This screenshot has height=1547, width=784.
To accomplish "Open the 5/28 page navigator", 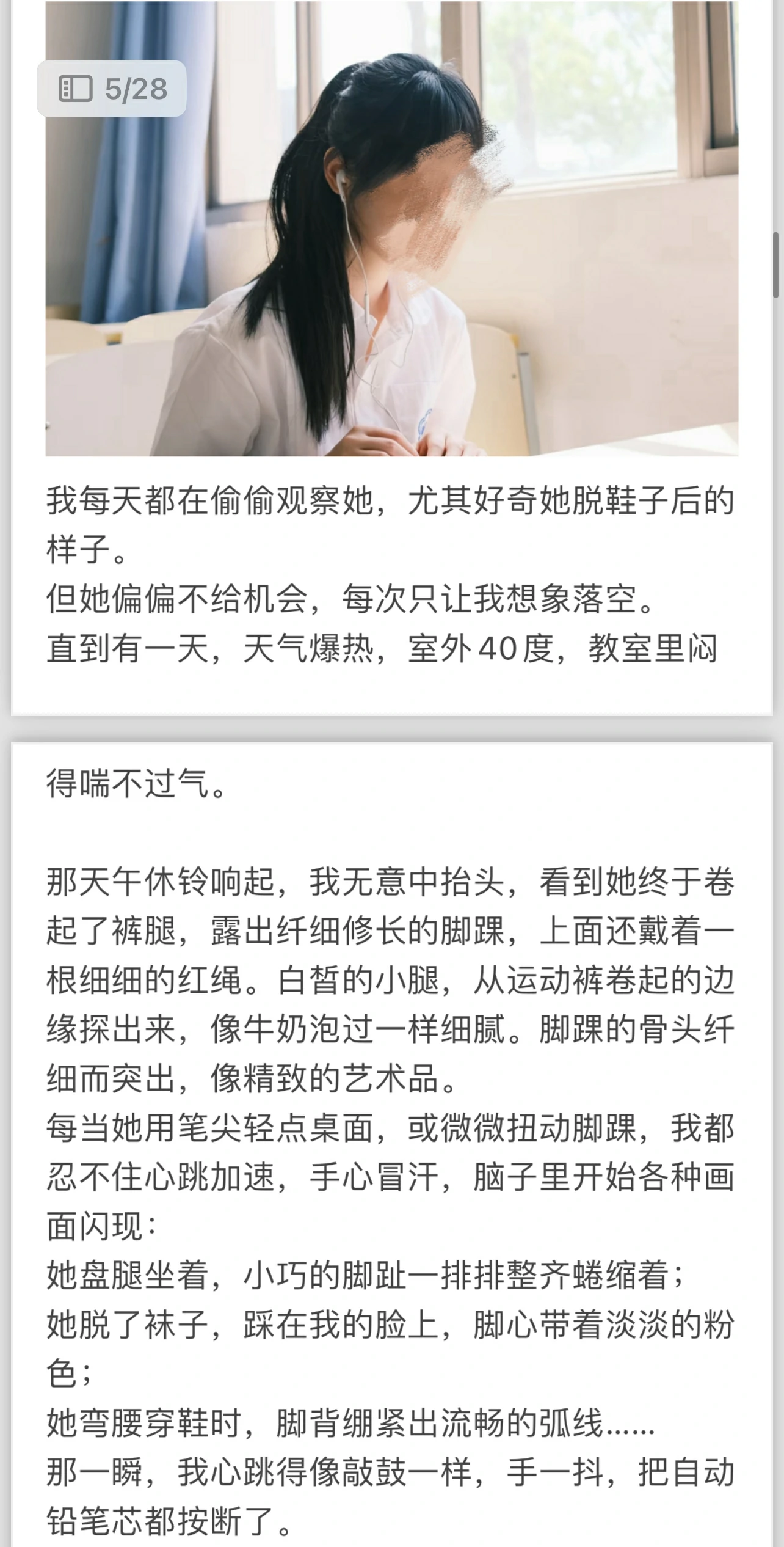I will pyautogui.click(x=112, y=89).
